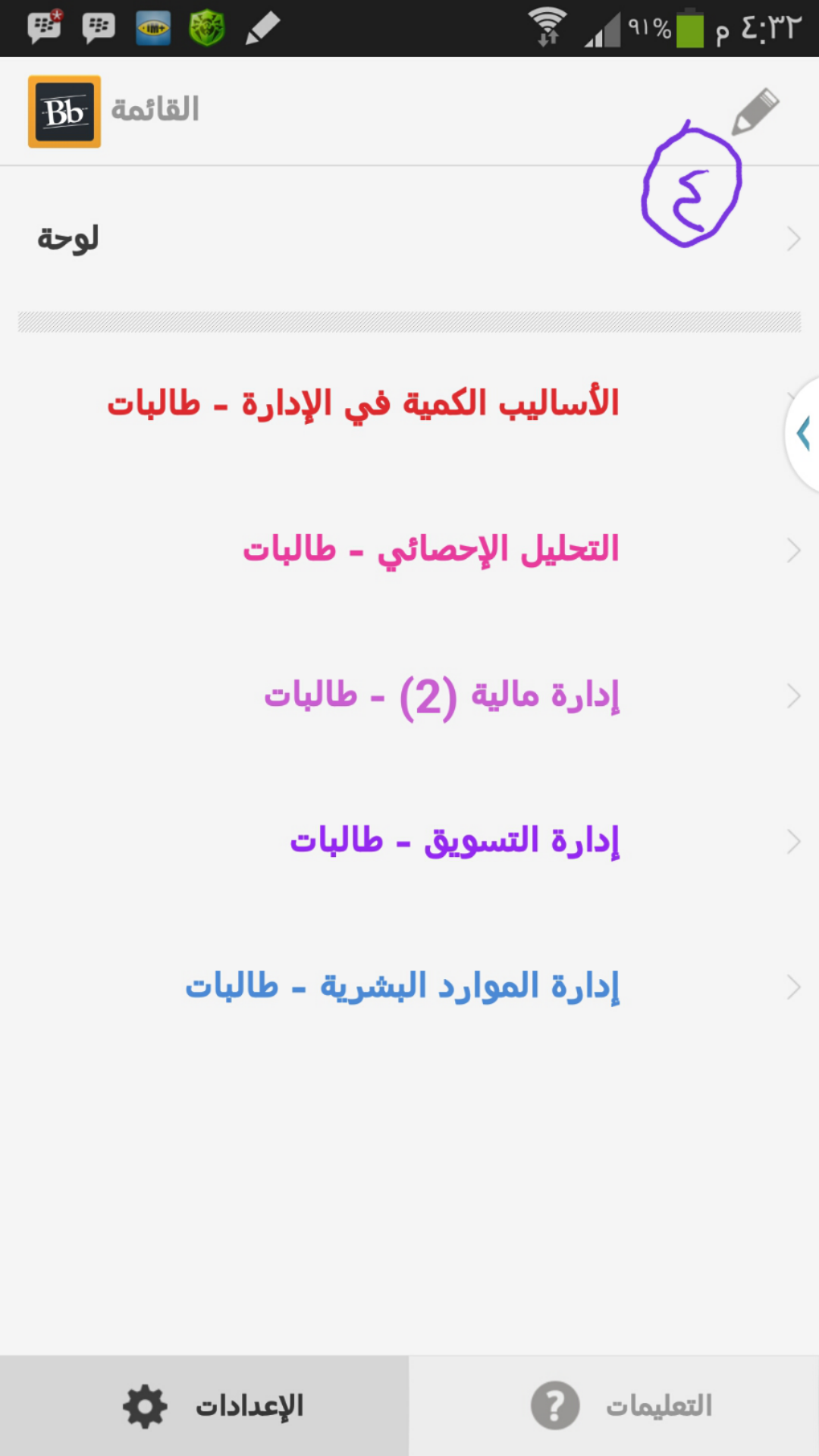Open الإعدادات settings at the bottom
Viewport: 819px width, 1456px height.
pyautogui.click(x=205, y=1406)
